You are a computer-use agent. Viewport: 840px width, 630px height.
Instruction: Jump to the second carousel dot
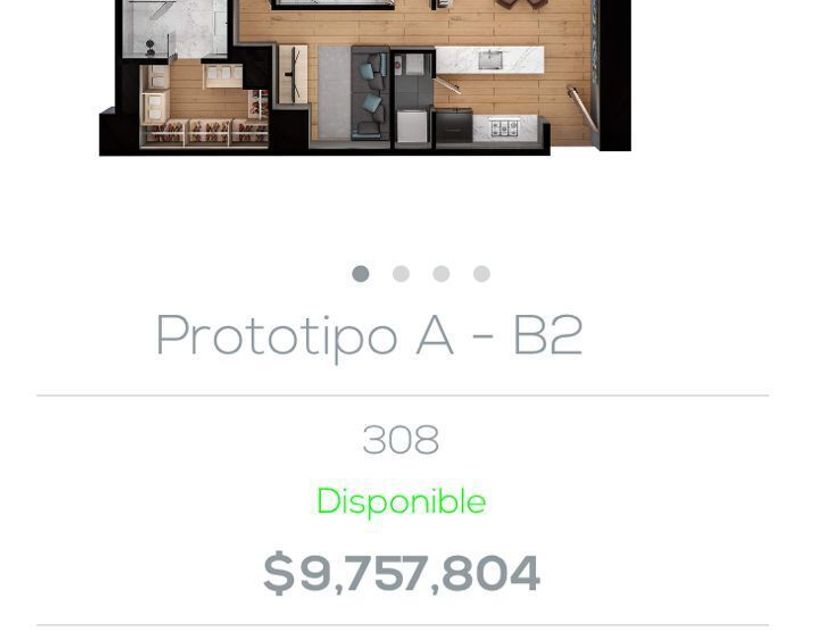pos(401,274)
